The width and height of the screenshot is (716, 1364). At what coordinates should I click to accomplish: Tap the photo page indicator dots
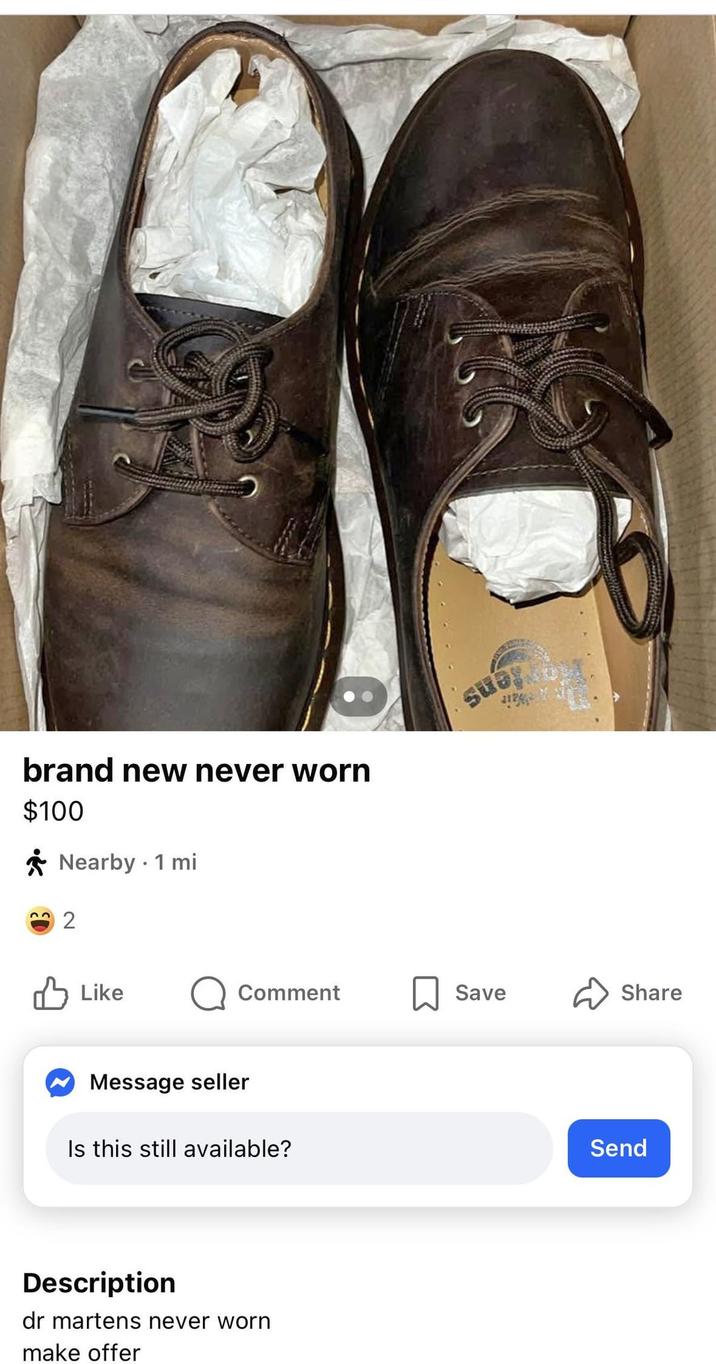click(x=358, y=696)
